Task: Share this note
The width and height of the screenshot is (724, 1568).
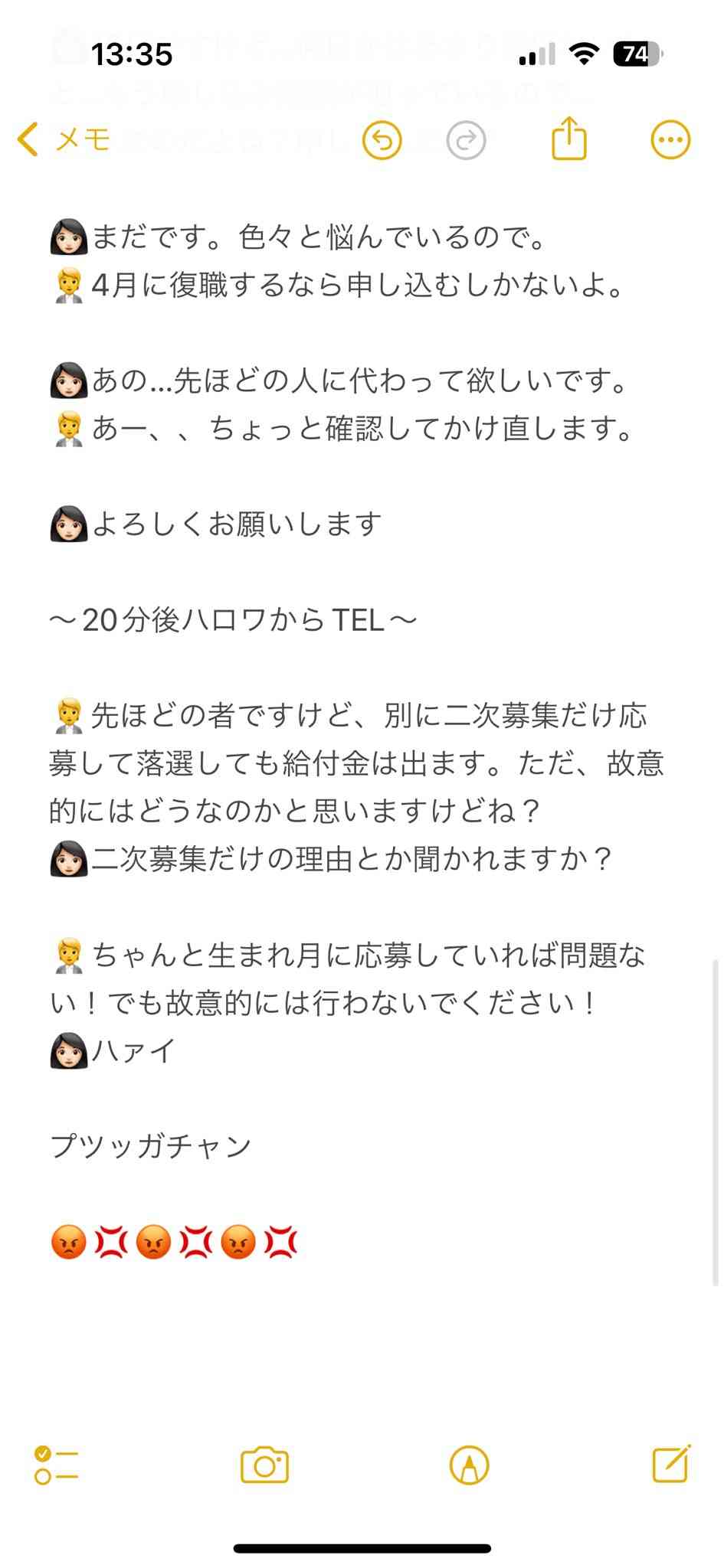Action: click(569, 139)
